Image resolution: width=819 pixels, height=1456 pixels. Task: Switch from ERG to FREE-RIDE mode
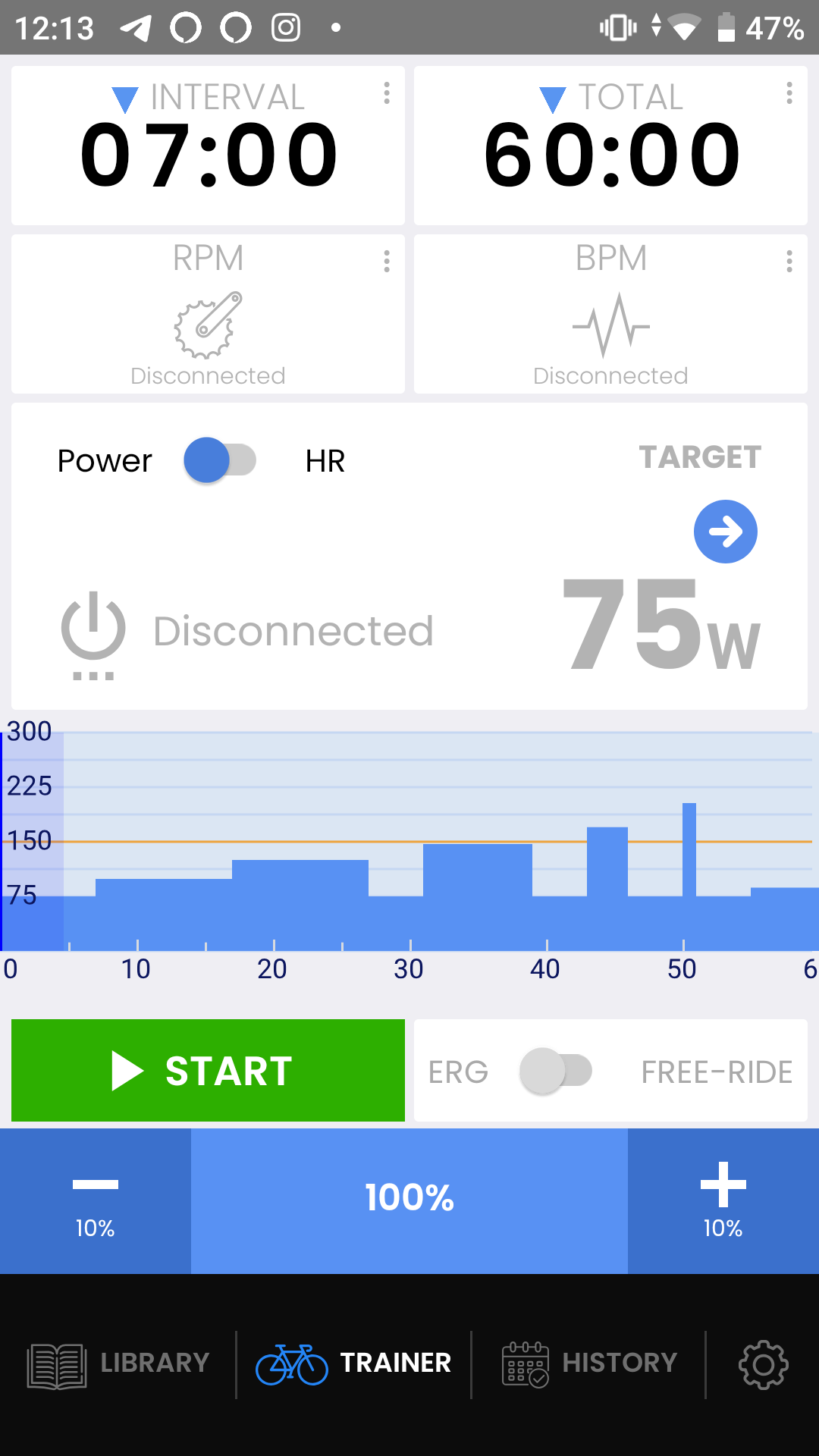556,1071
